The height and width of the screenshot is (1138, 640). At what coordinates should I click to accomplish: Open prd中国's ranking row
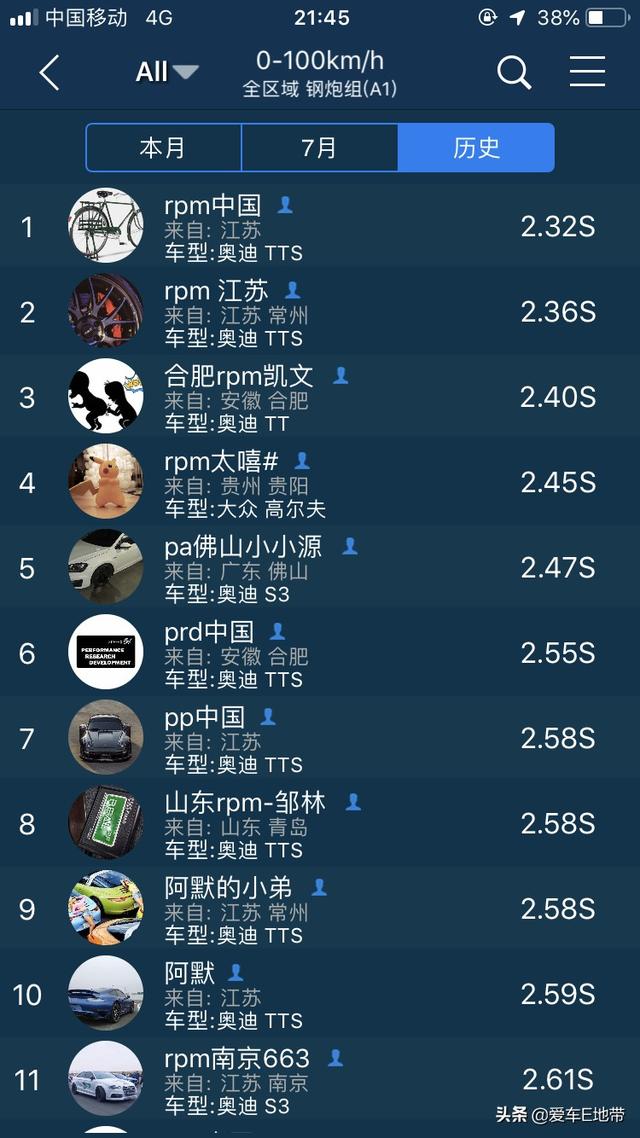pyautogui.click(x=320, y=654)
